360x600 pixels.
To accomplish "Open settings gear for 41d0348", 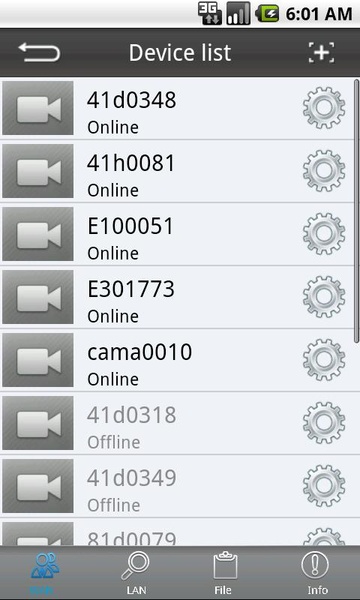I will point(324,108).
